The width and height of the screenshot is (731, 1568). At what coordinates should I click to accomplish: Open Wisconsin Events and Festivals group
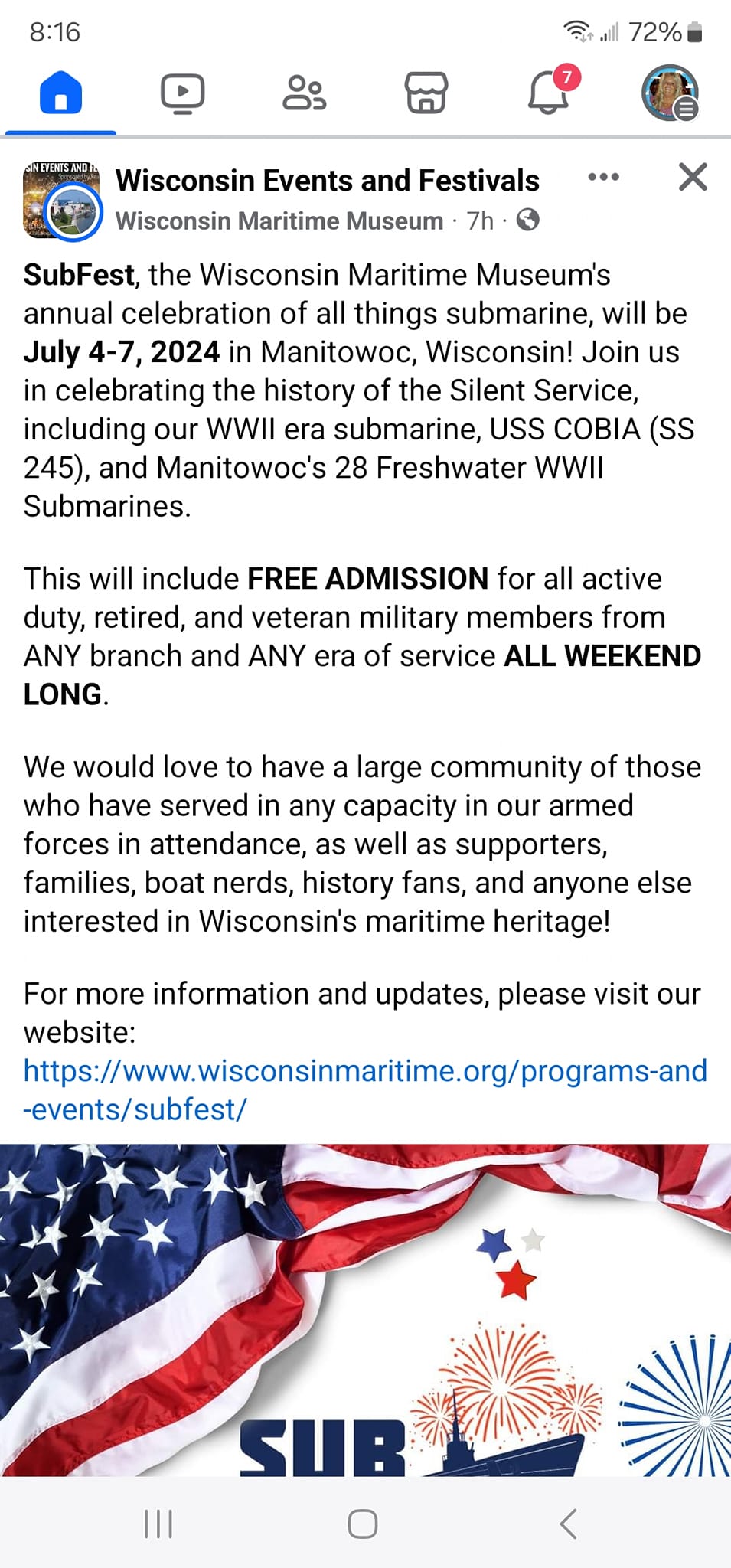click(x=327, y=181)
